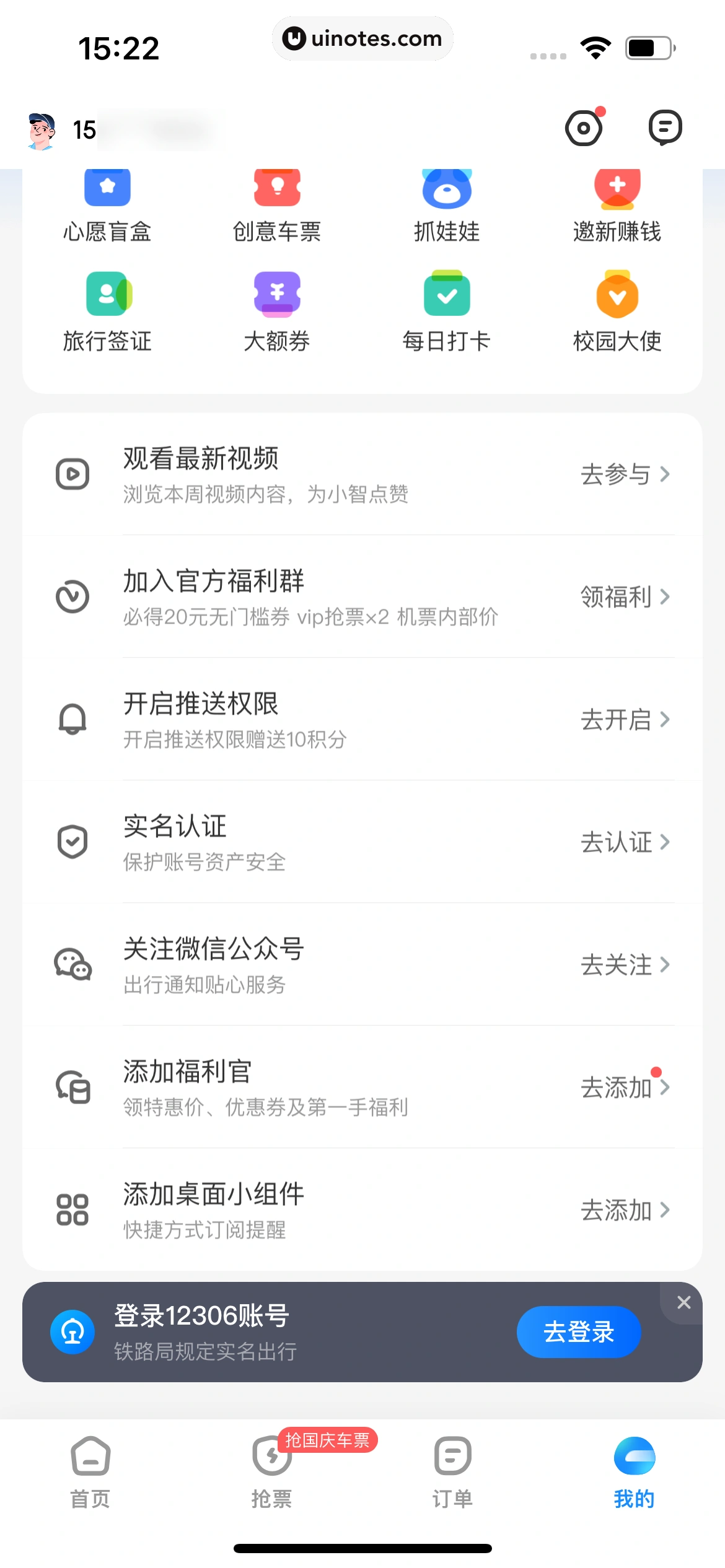Open 开启推送权限 row
This screenshot has width=725, height=1568.
362,720
